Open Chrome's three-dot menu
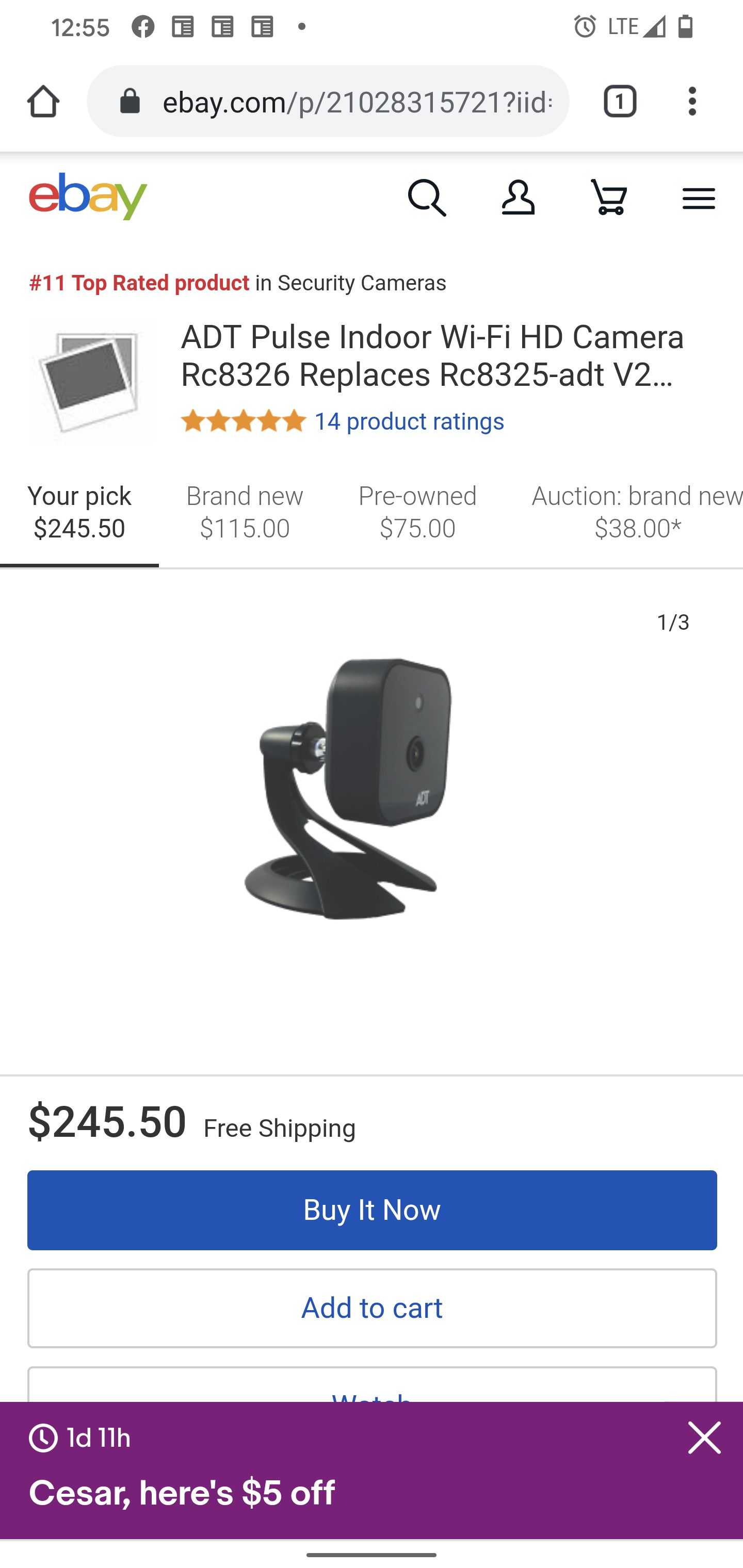Viewport: 743px width, 1568px height. click(692, 101)
